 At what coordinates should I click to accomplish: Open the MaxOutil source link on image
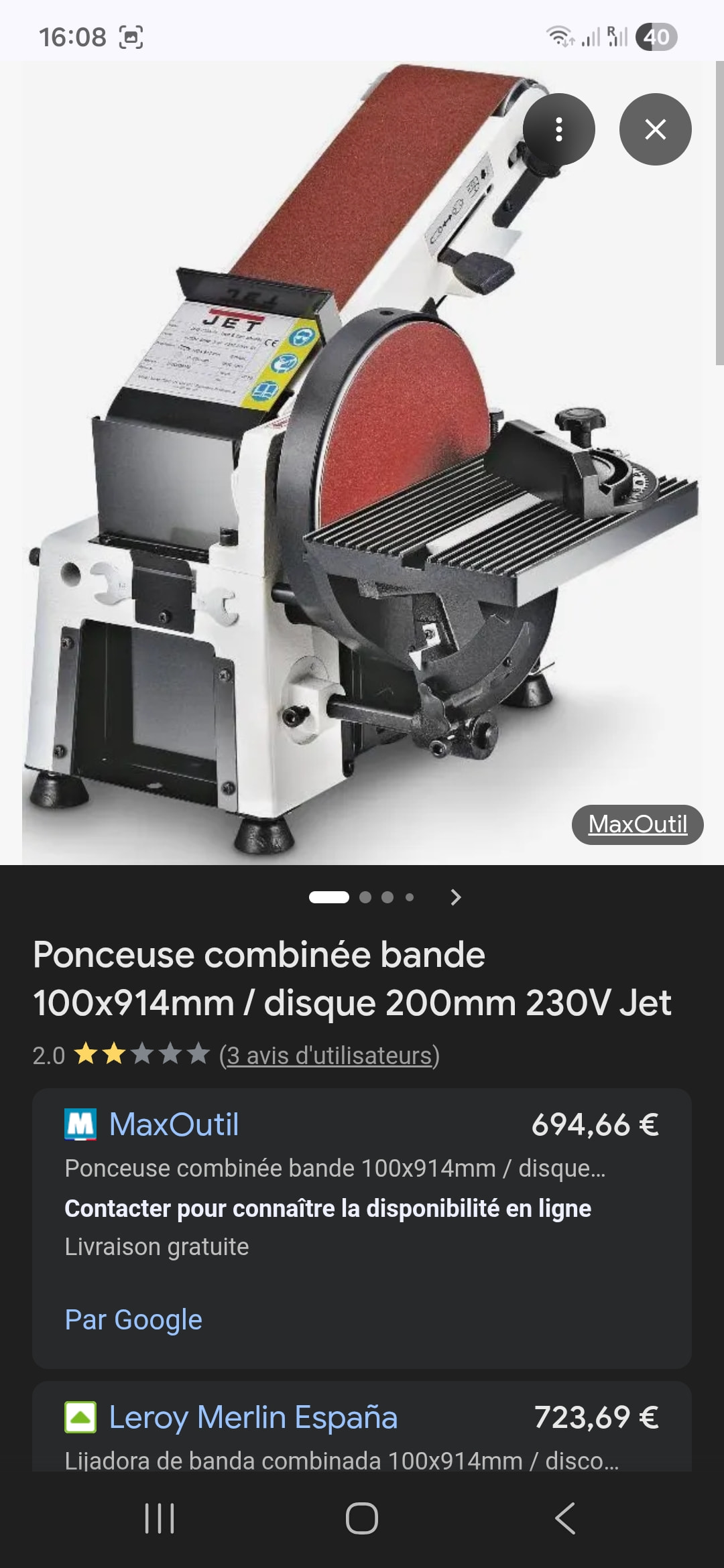[x=638, y=824]
